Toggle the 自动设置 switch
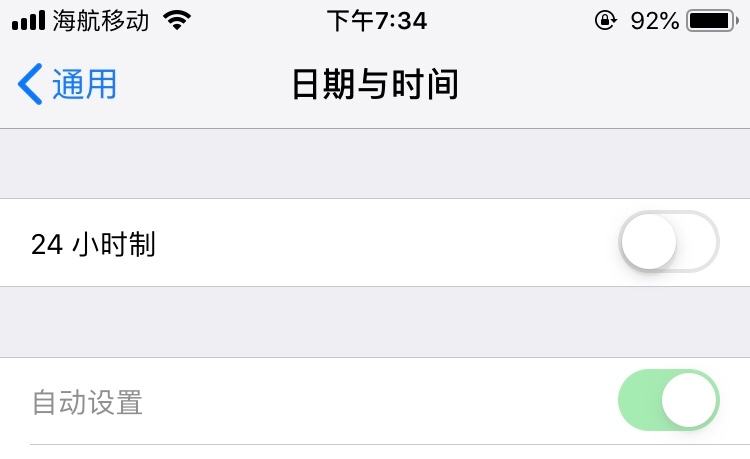This screenshot has width=750, height=459. 668,402
